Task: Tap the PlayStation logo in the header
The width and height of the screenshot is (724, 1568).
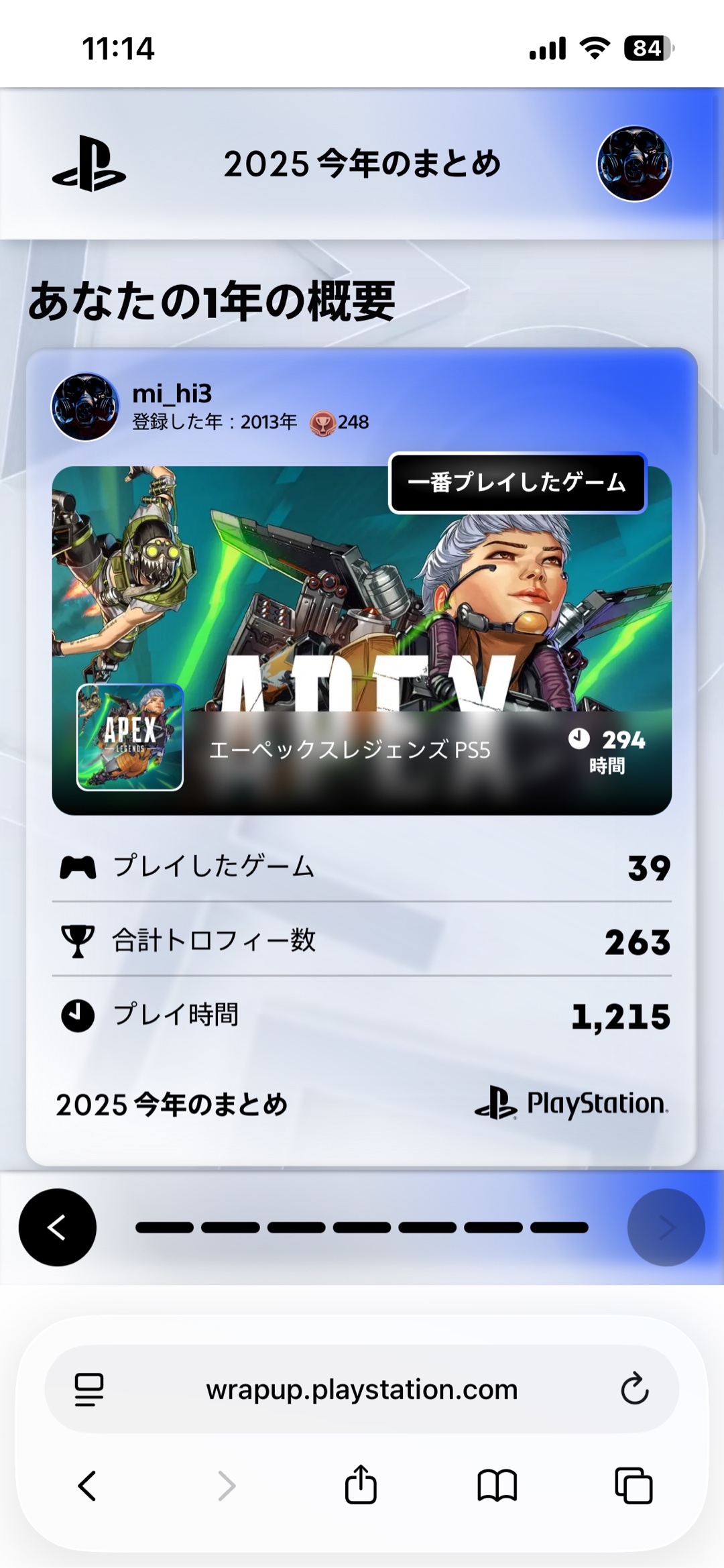Action: click(x=89, y=164)
